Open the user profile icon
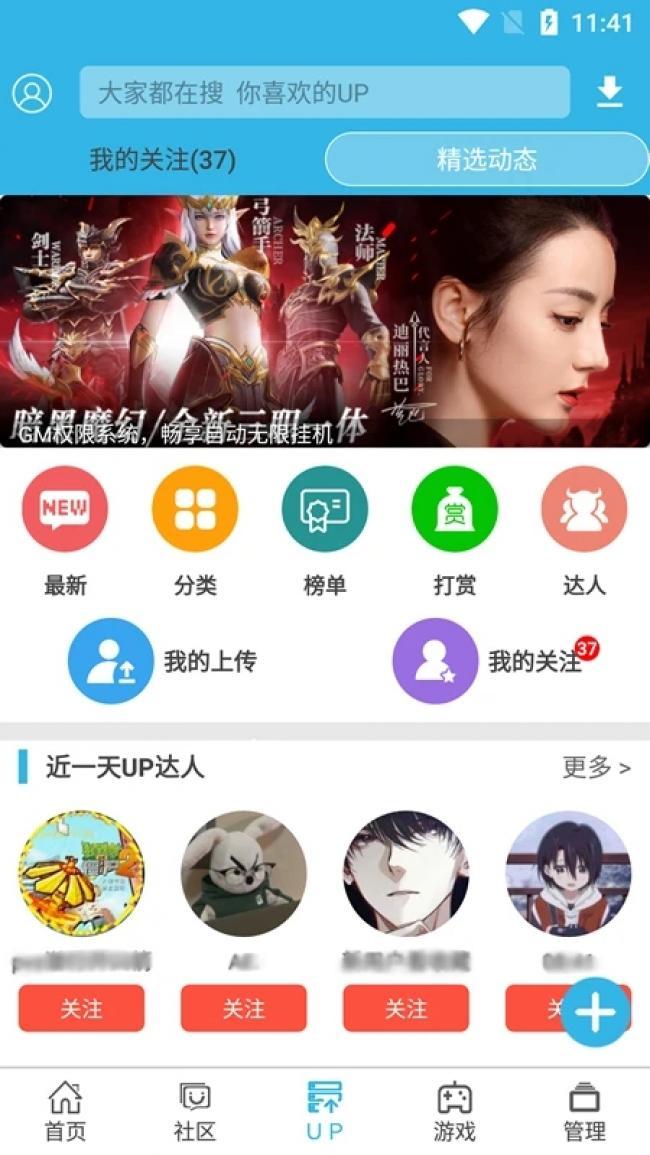This screenshot has height=1155, width=650. tap(32, 93)
